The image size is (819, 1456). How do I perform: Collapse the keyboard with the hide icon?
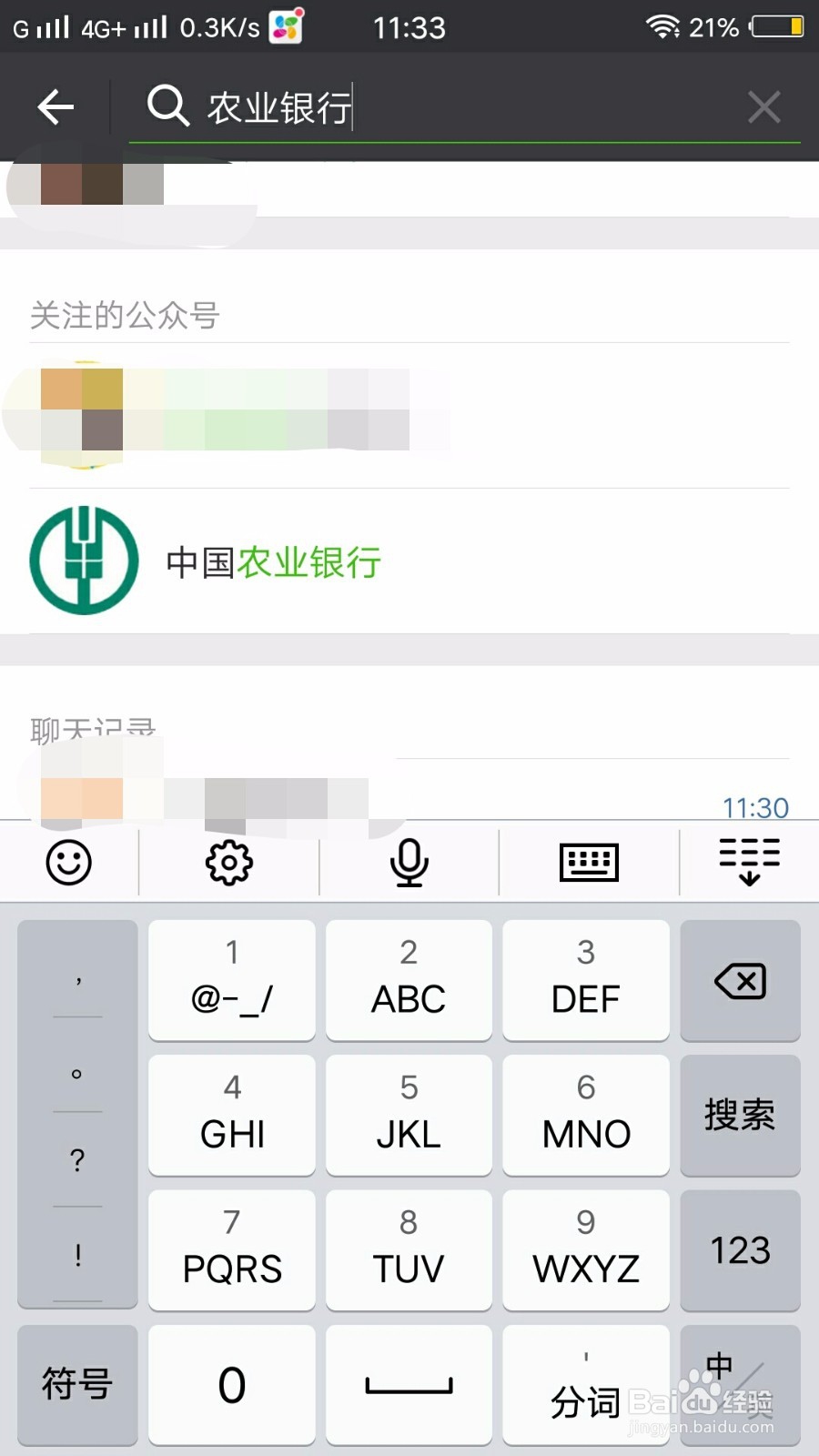[748, 862]
